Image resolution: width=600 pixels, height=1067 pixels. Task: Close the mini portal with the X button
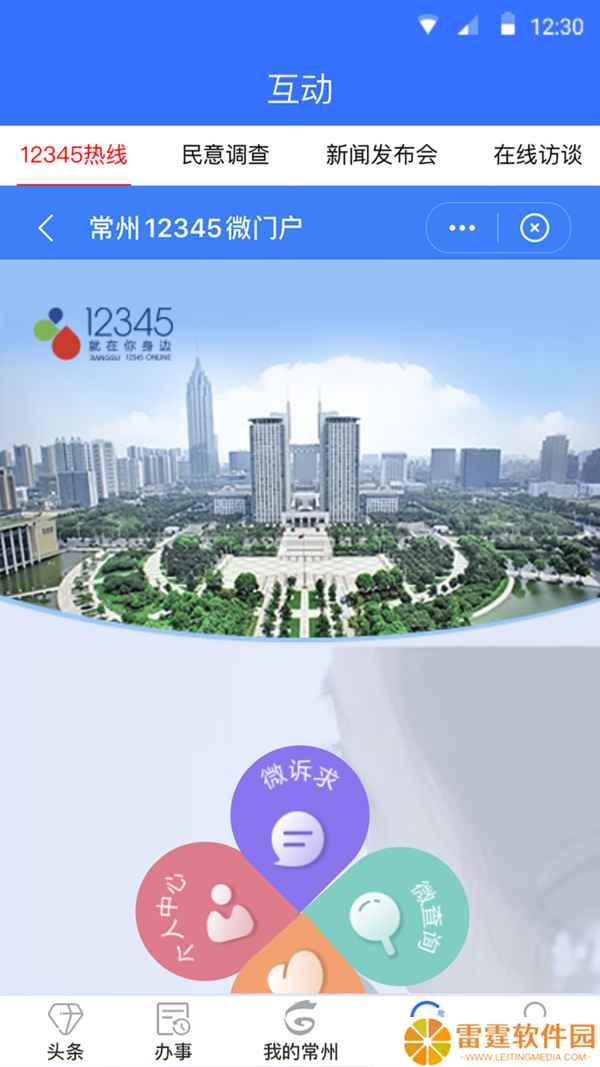pyautogui.click(x=535, y=228)
